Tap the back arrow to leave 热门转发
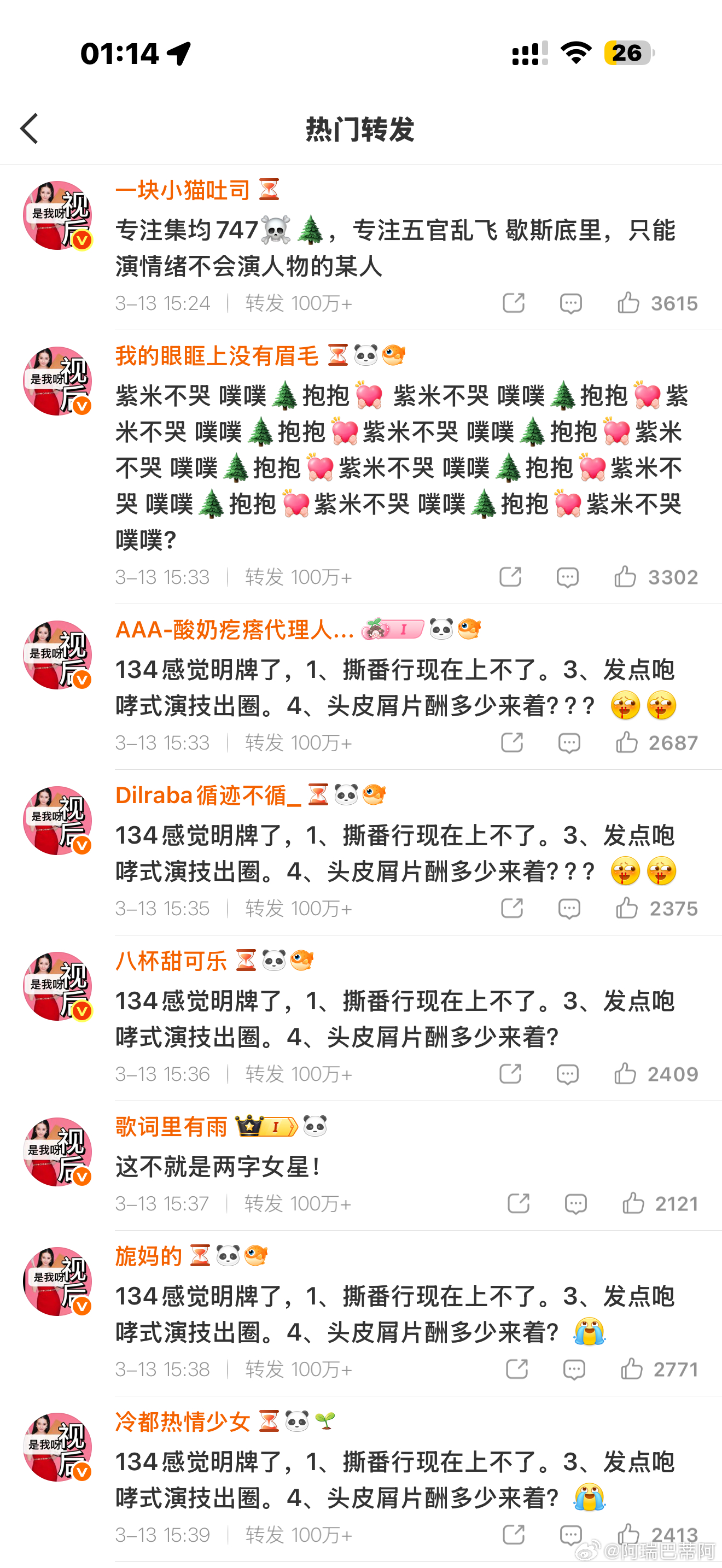The image size is (722, 1568). coord(30,129)
